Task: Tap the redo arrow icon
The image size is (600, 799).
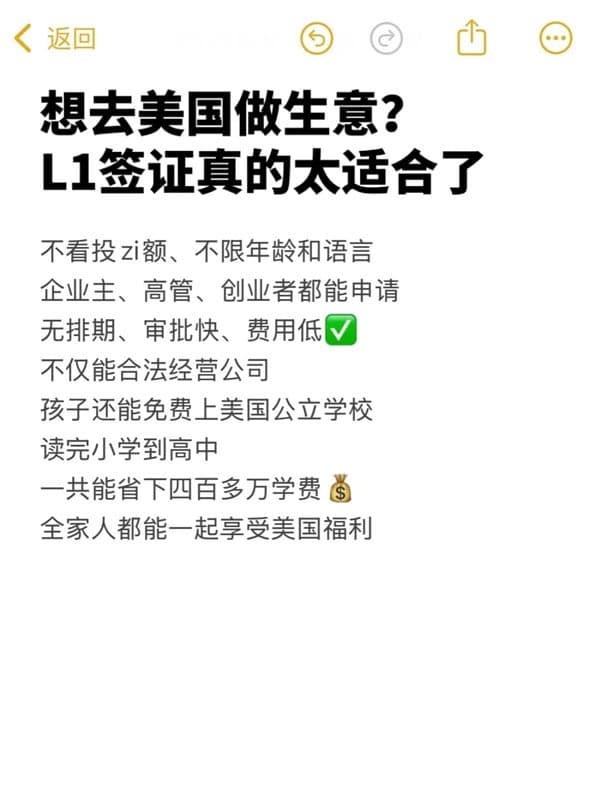Action: tap(386, 39)
